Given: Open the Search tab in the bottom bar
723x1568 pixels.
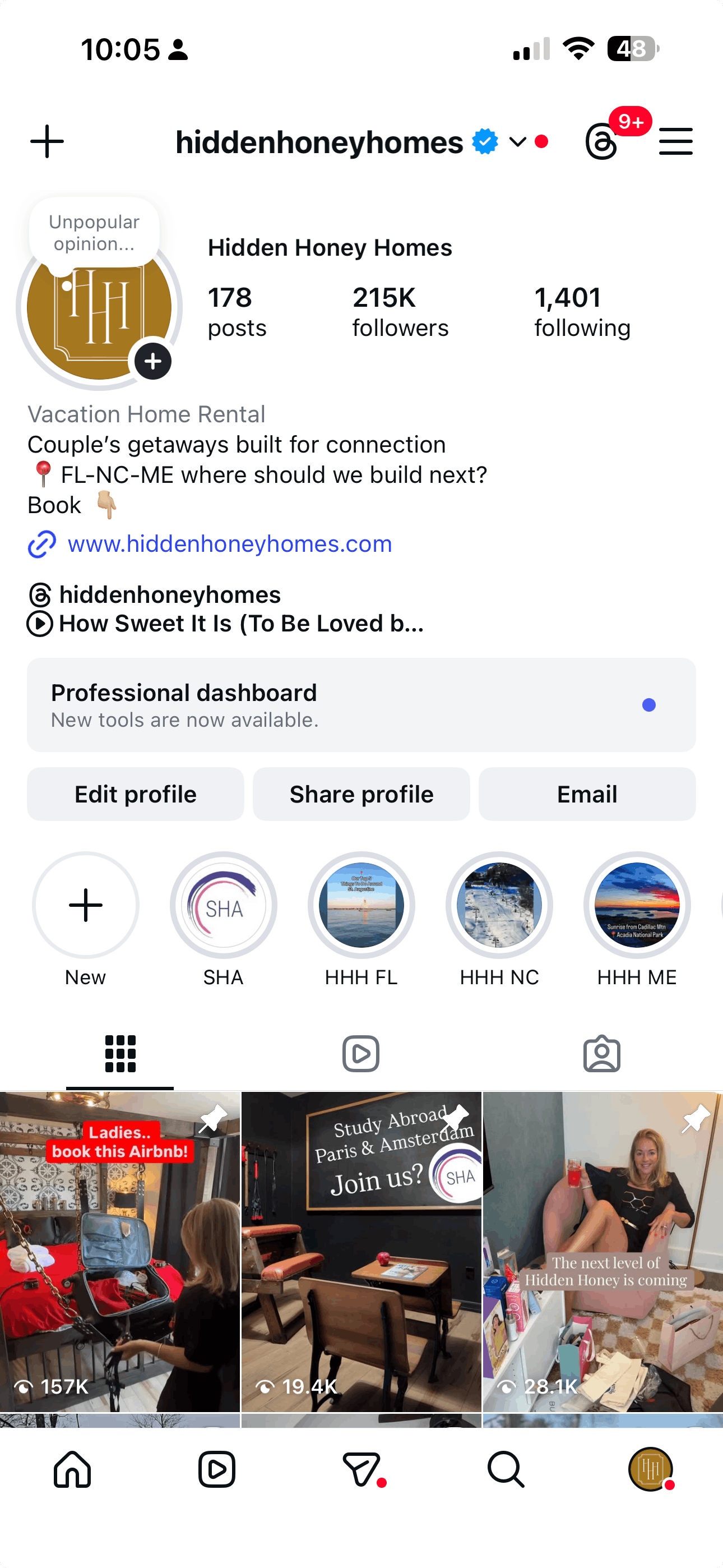Looking at the screenshot, I should tap(505, 1469).
